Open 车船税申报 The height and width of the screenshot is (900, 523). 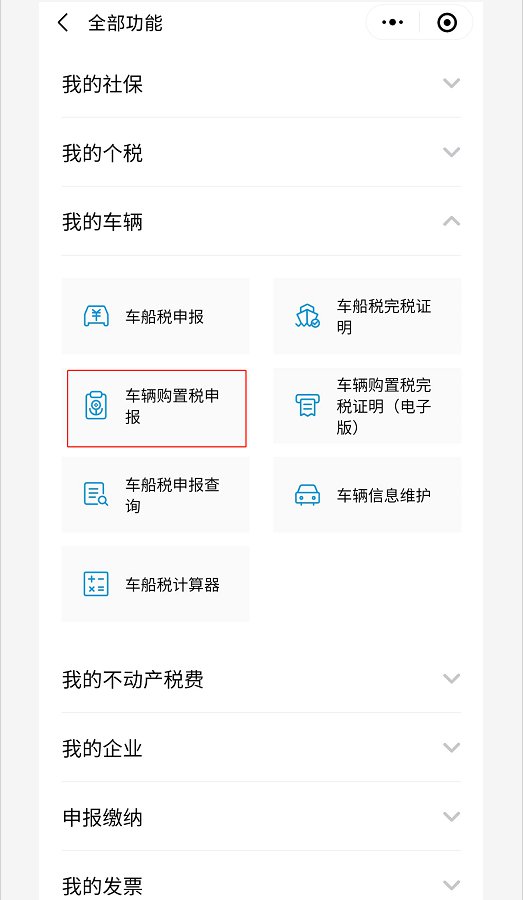156,316
